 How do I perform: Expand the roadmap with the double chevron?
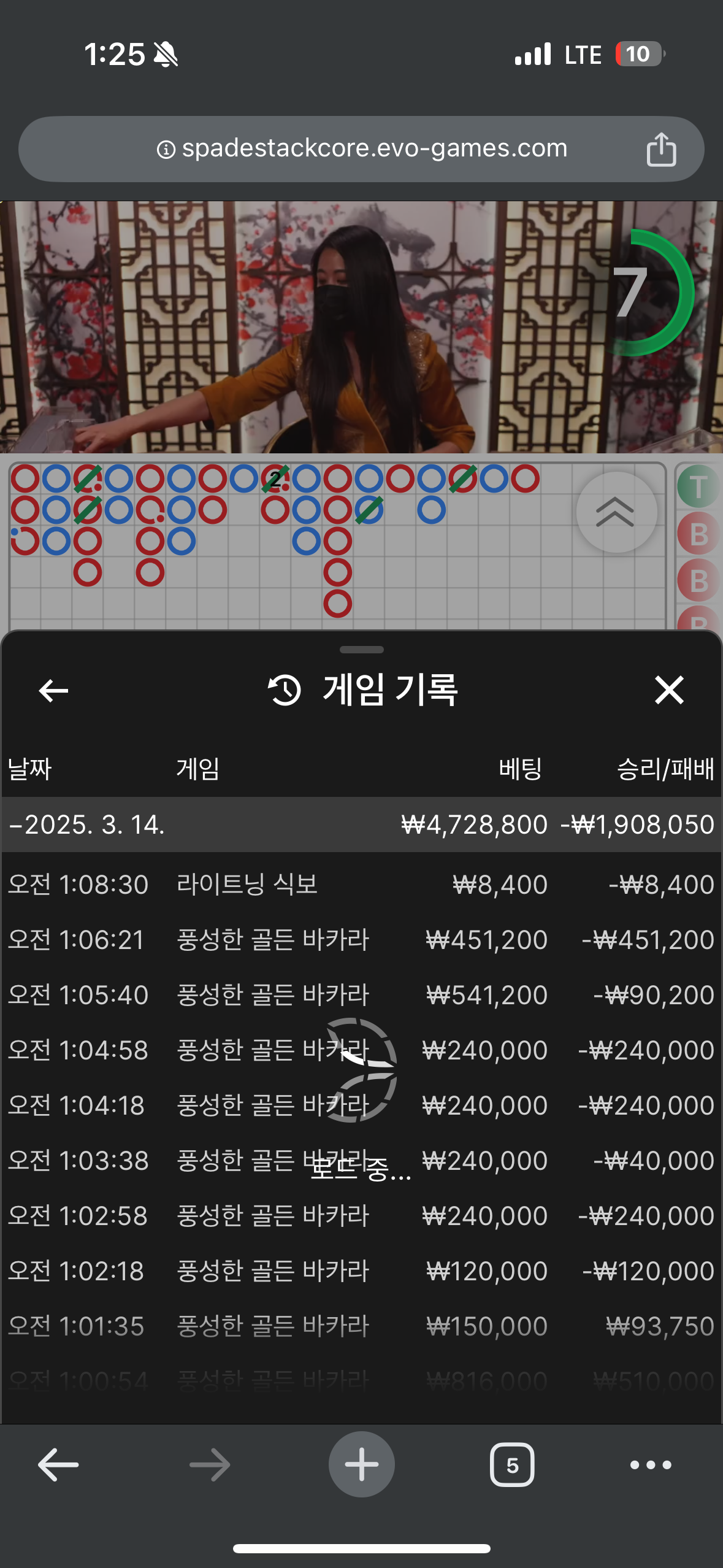point(616,512)
